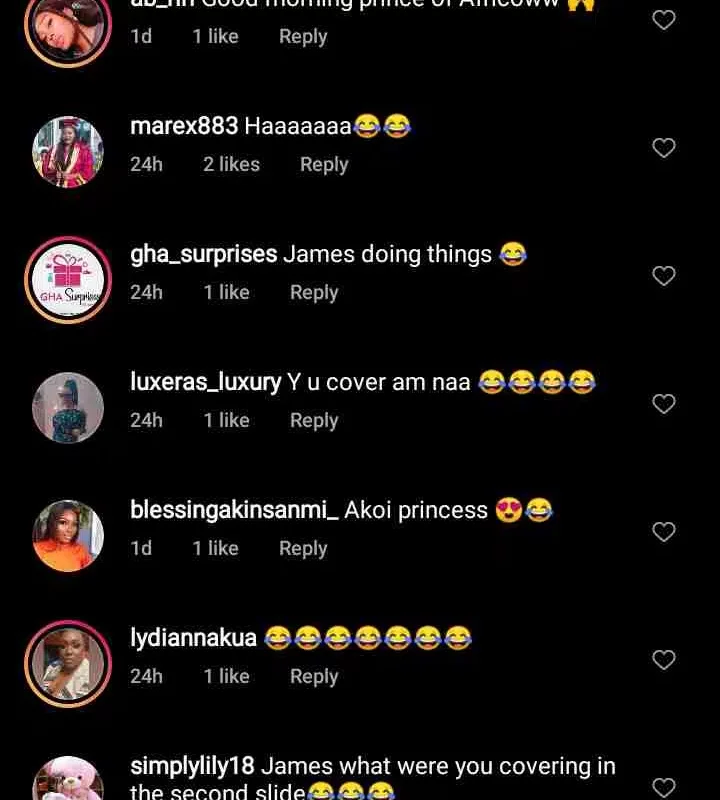Reply to gha_surprises' comment

pyautogui.click(x=314, y=293)
